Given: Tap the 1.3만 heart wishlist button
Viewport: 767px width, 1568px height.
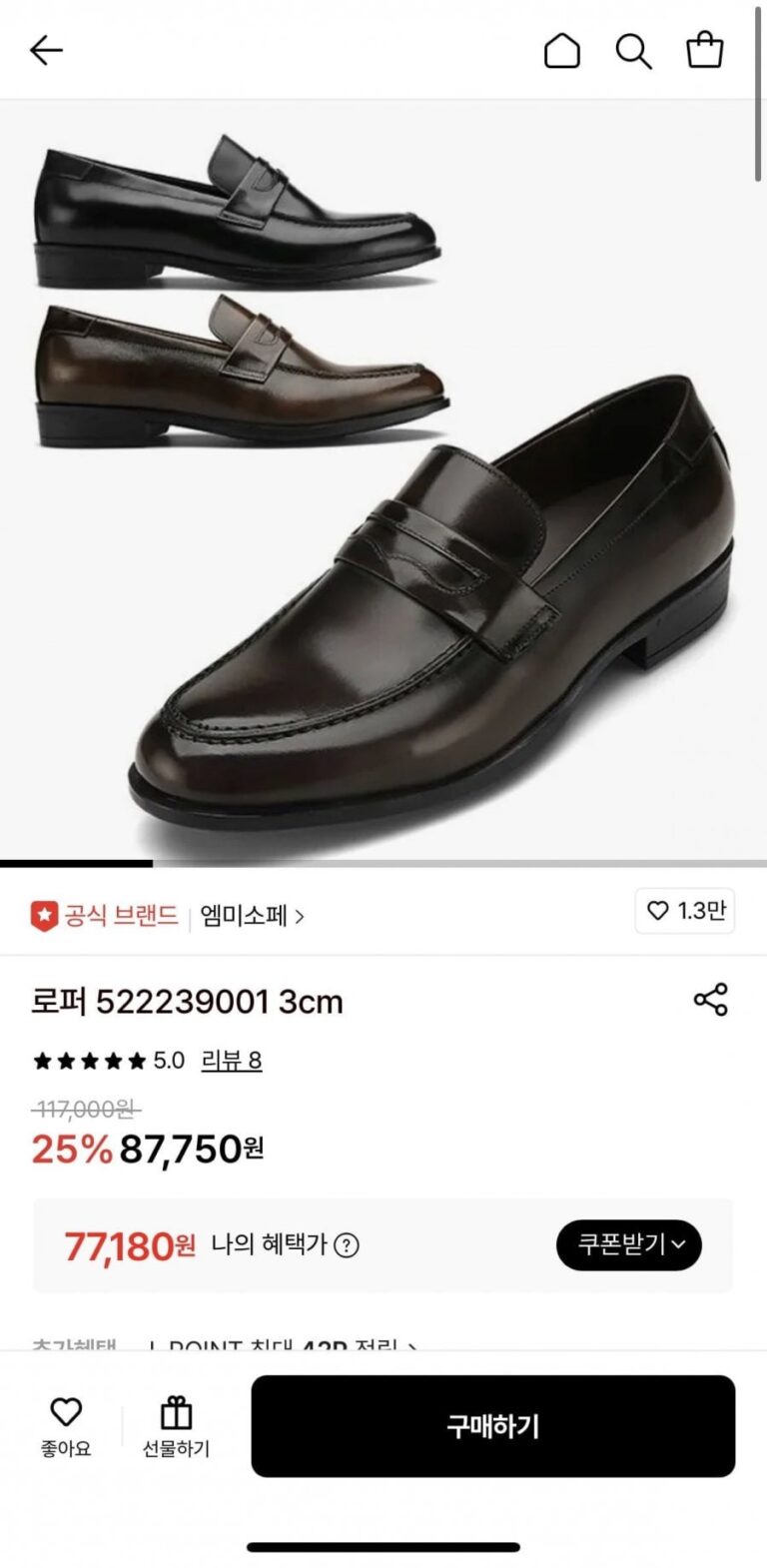Looking at the screenshot, I should click(685, 911).
